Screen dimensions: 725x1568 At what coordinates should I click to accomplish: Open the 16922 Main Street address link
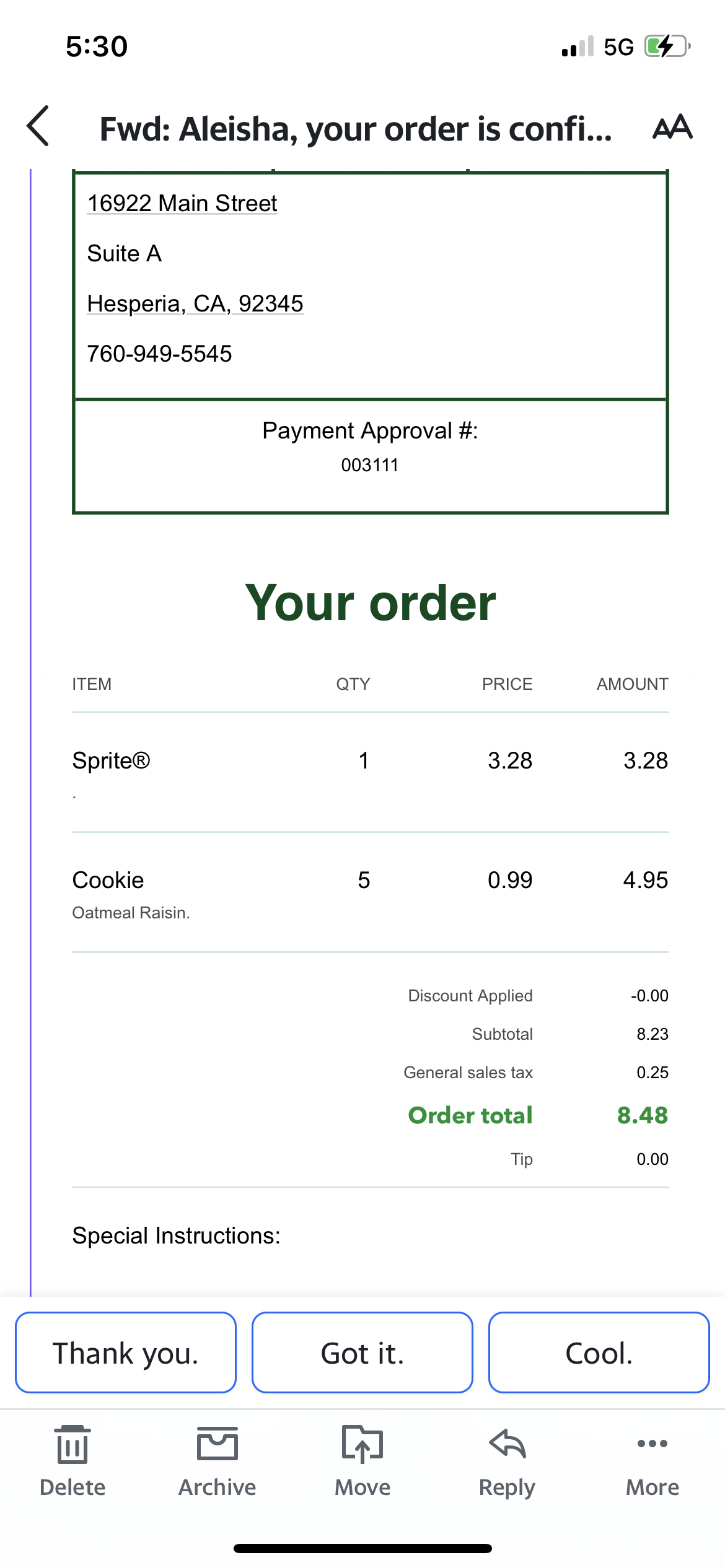click(182, 203)
